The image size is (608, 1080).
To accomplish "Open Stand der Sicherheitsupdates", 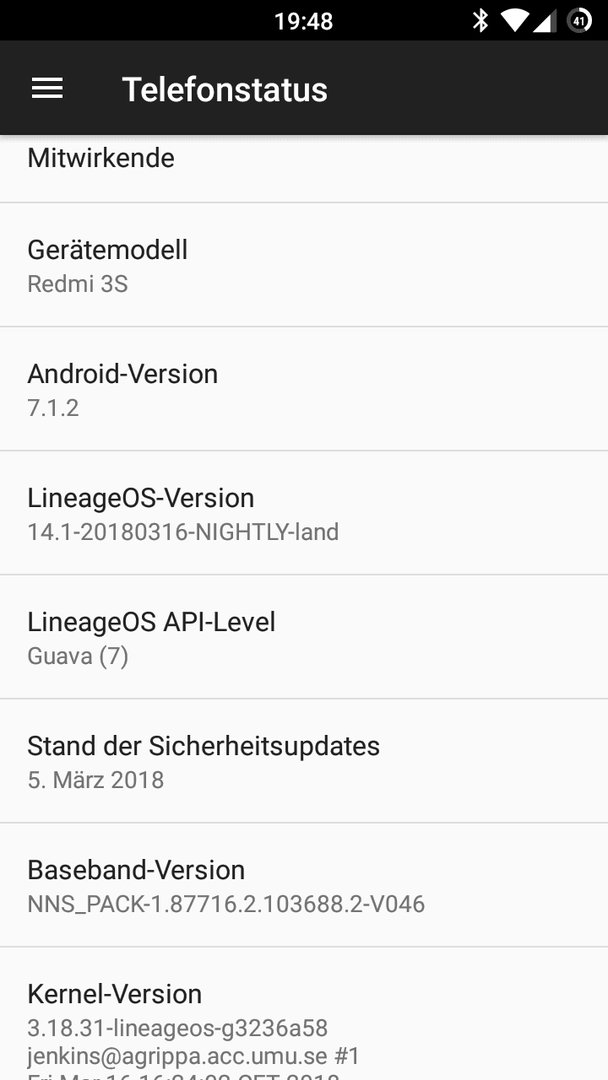I will pos(304,761).
